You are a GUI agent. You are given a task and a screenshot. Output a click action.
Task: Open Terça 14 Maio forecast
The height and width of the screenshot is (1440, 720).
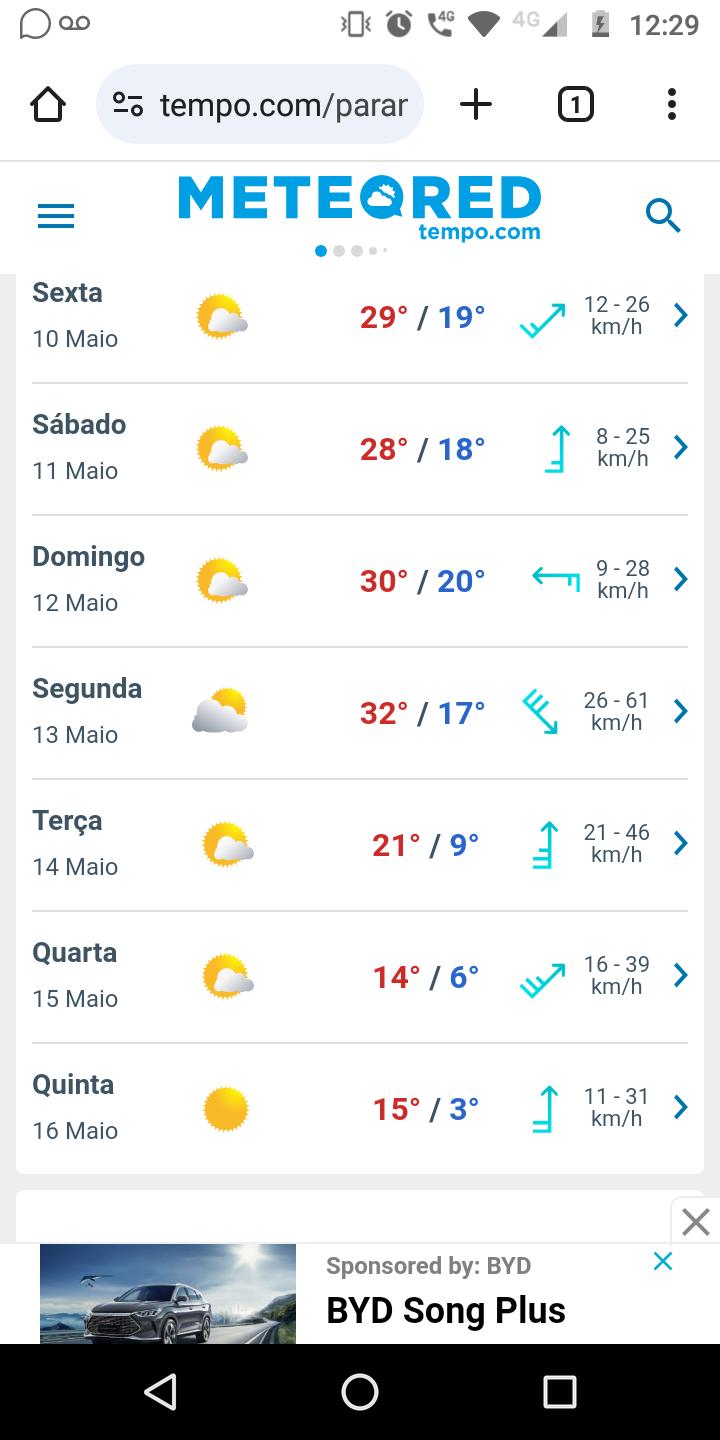point(360,845)
